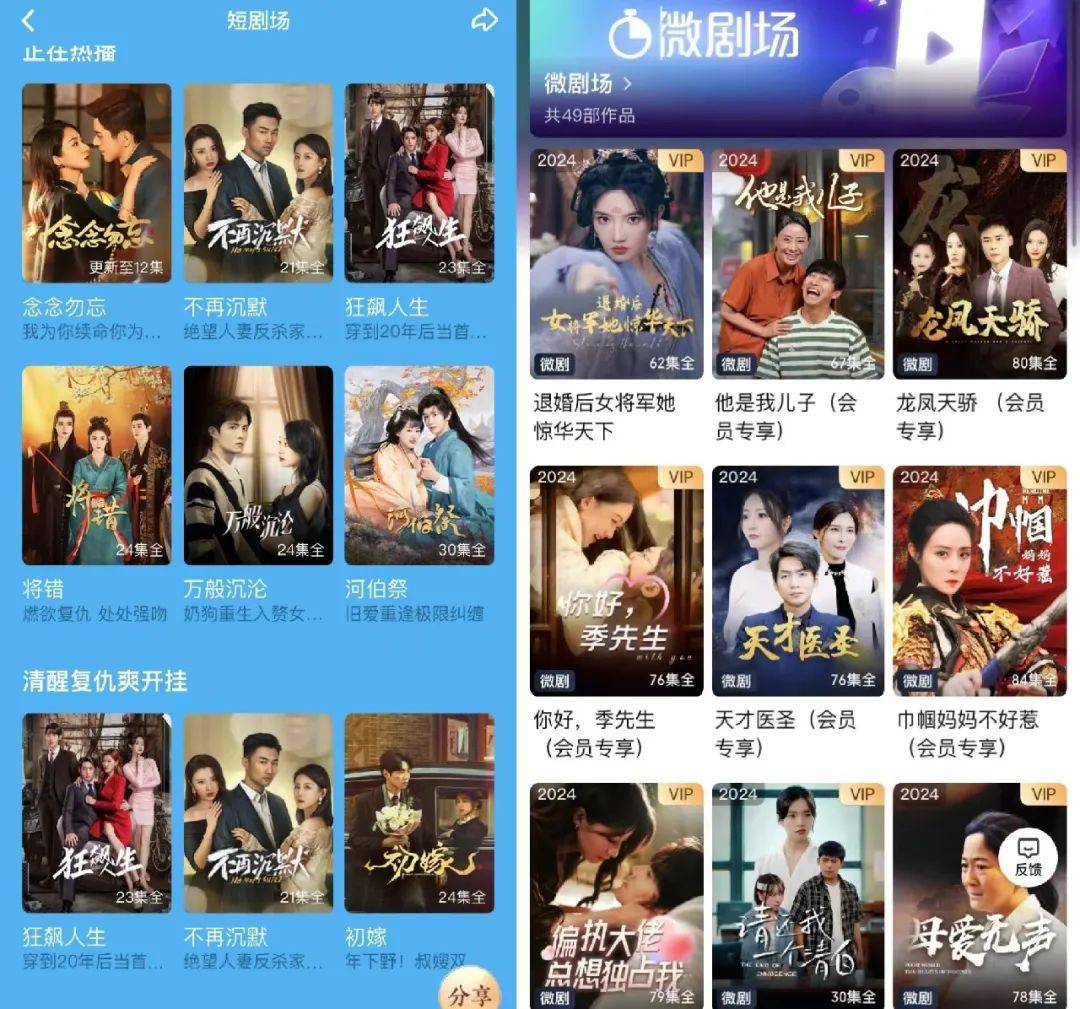Open the drama 初嫁
The height and width of the screenshot is (1009, 1080).
[419, 812]
